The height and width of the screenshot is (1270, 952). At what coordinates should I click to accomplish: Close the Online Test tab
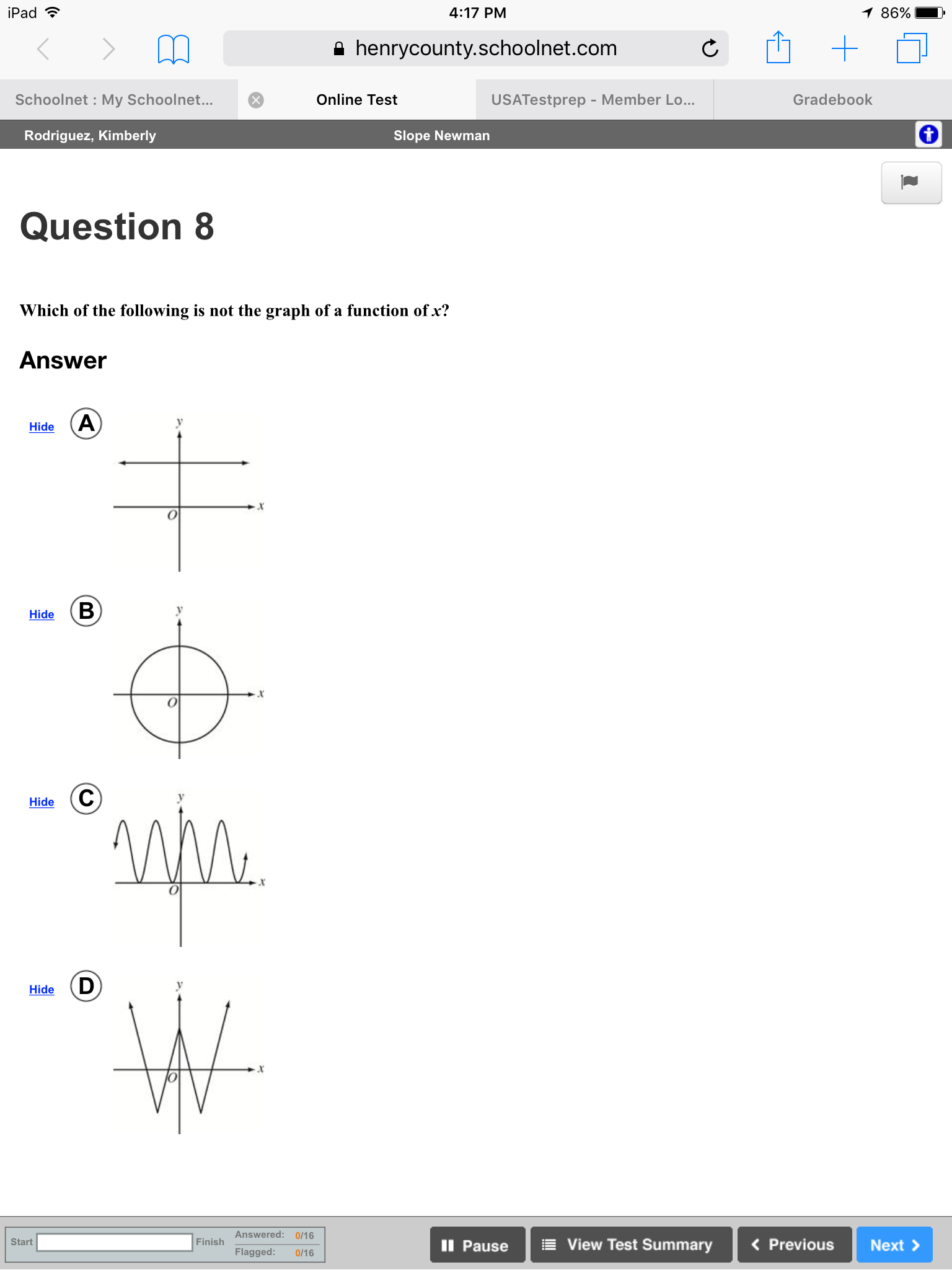256,100
